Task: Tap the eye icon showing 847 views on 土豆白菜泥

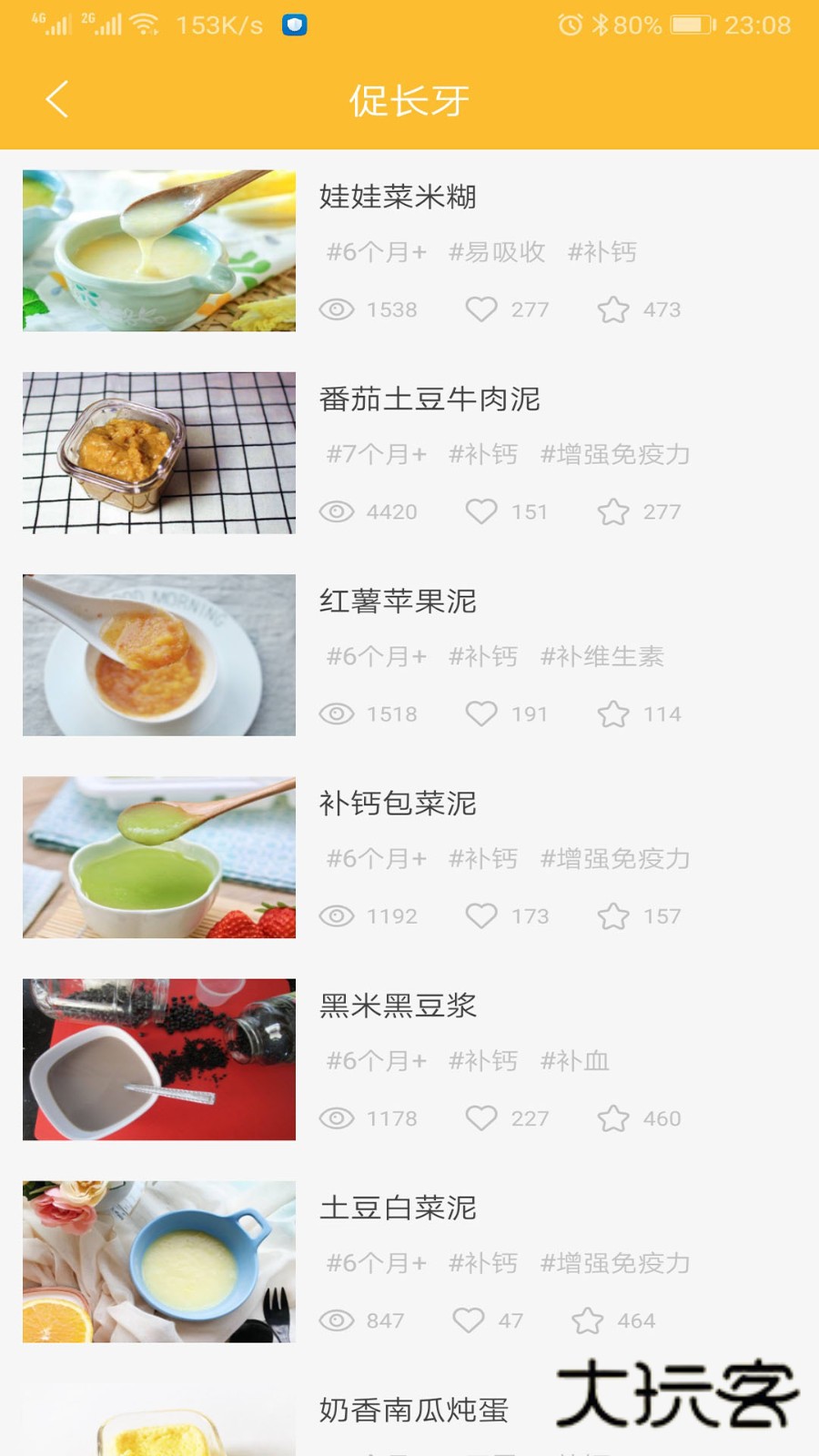Action: click(x=339, y=1320)
